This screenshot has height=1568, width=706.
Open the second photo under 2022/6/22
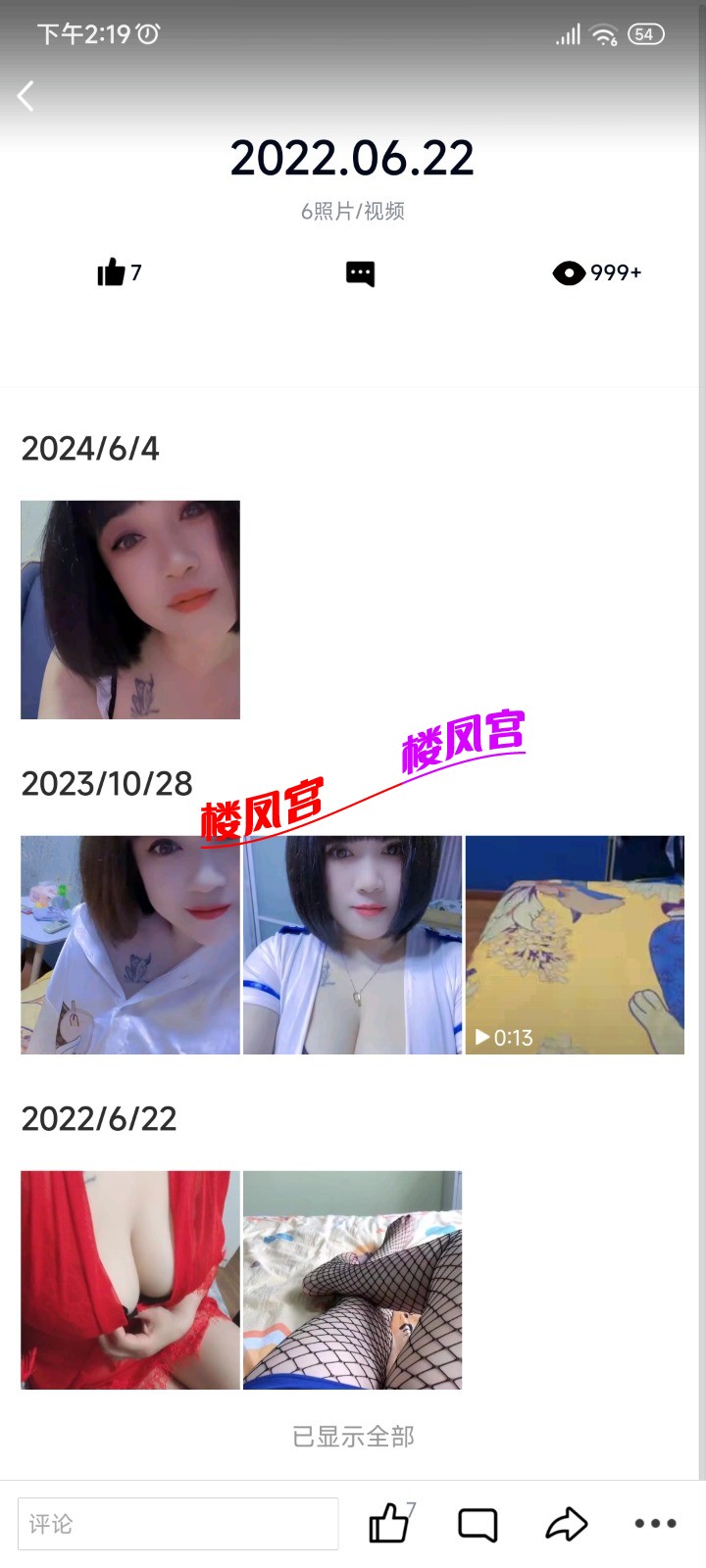coord(352,1280)
